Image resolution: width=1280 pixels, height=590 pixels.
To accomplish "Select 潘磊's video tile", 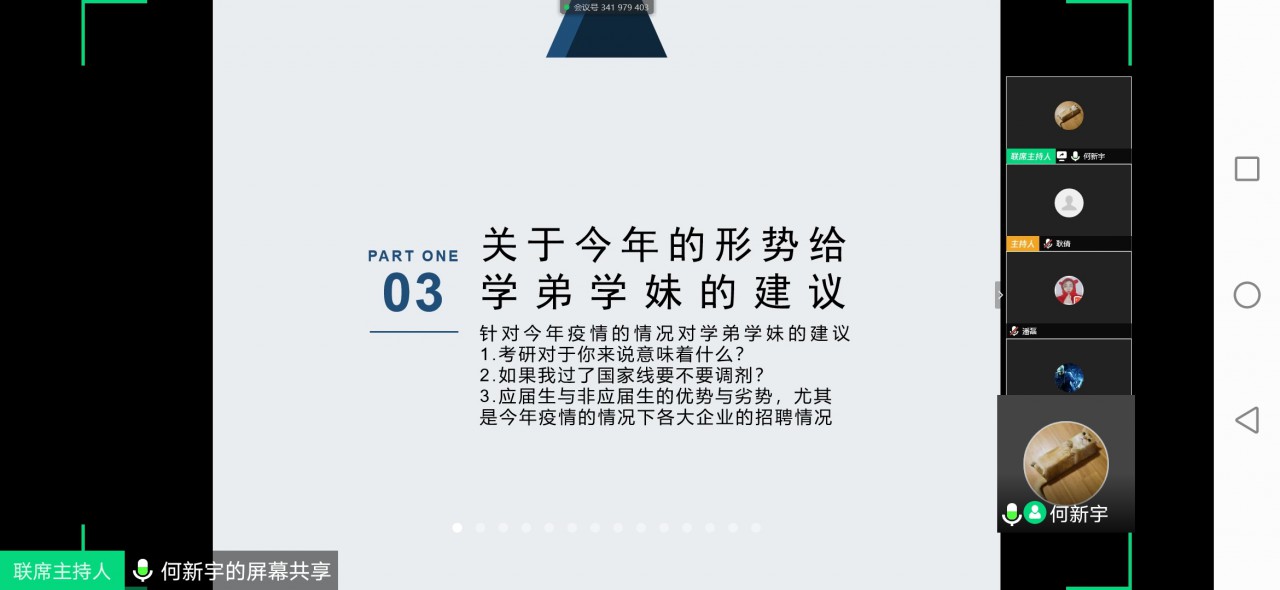I will 1068,290.
